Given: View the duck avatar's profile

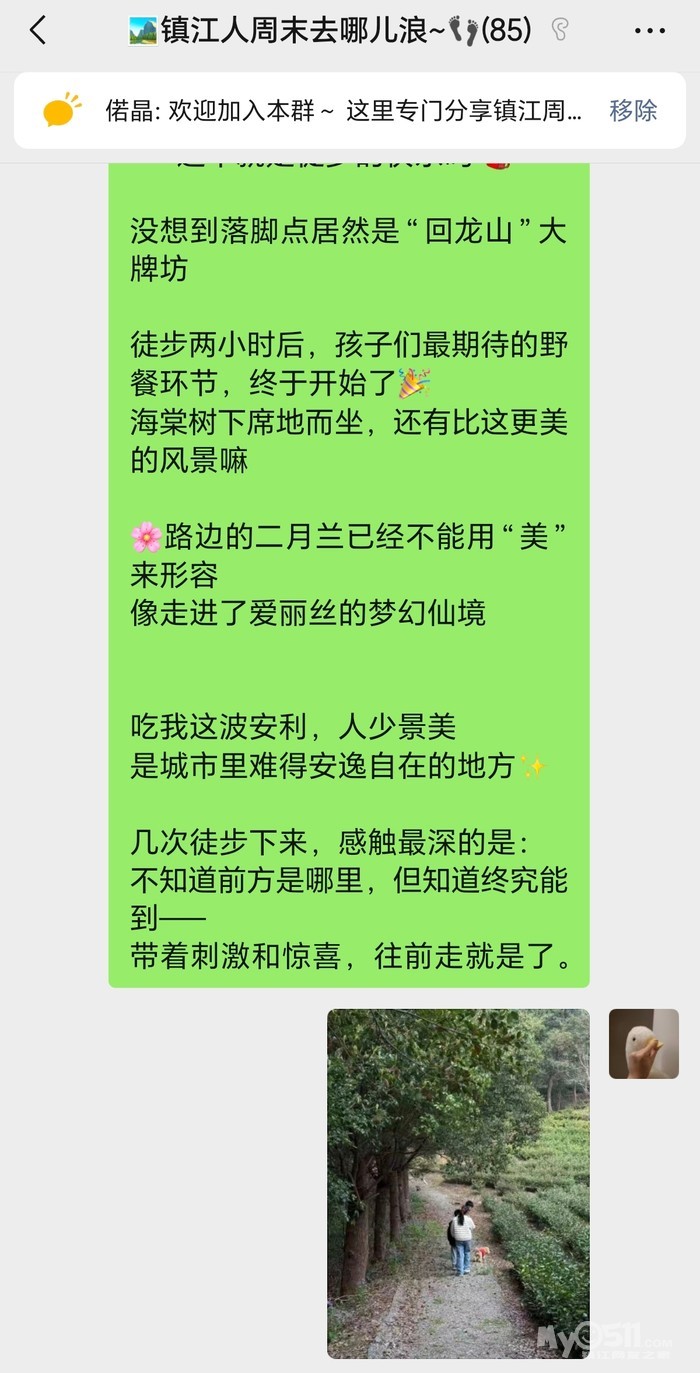Looking at the screenshot, I should coord(643,1043).
